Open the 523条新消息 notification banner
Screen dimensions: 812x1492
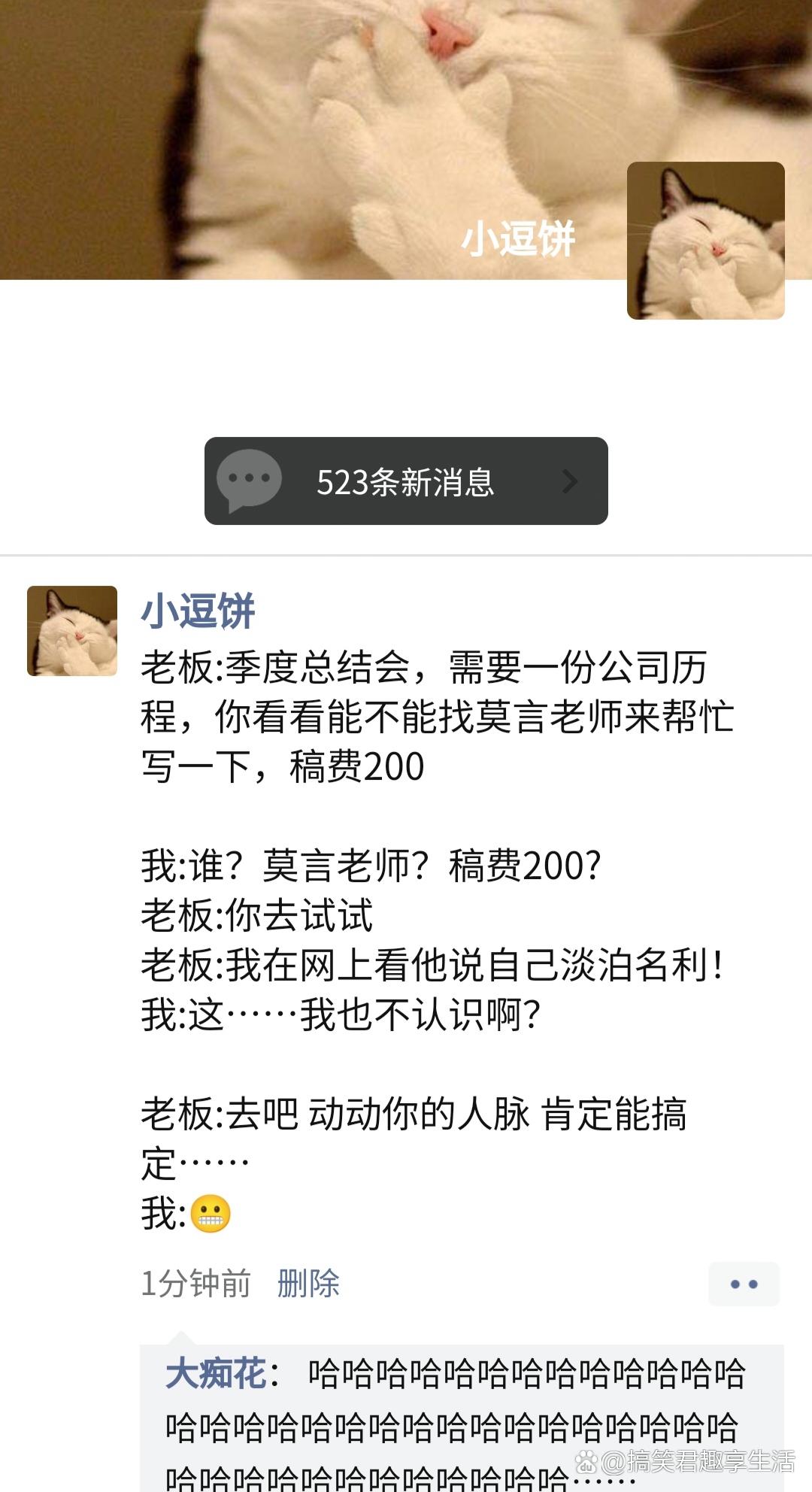pyautogui.click(x=406, y=481)
